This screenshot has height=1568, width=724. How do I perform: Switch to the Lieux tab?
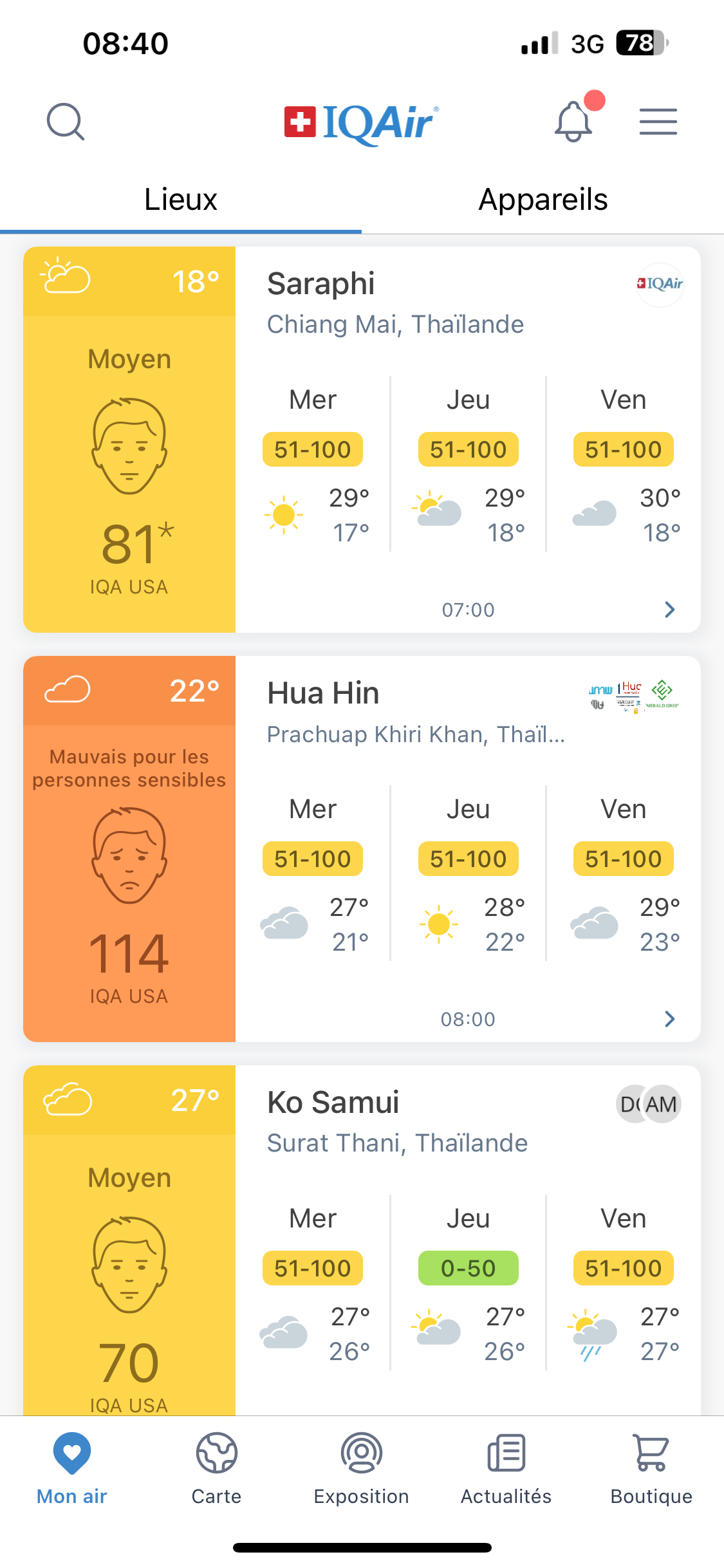coord(181,200)
